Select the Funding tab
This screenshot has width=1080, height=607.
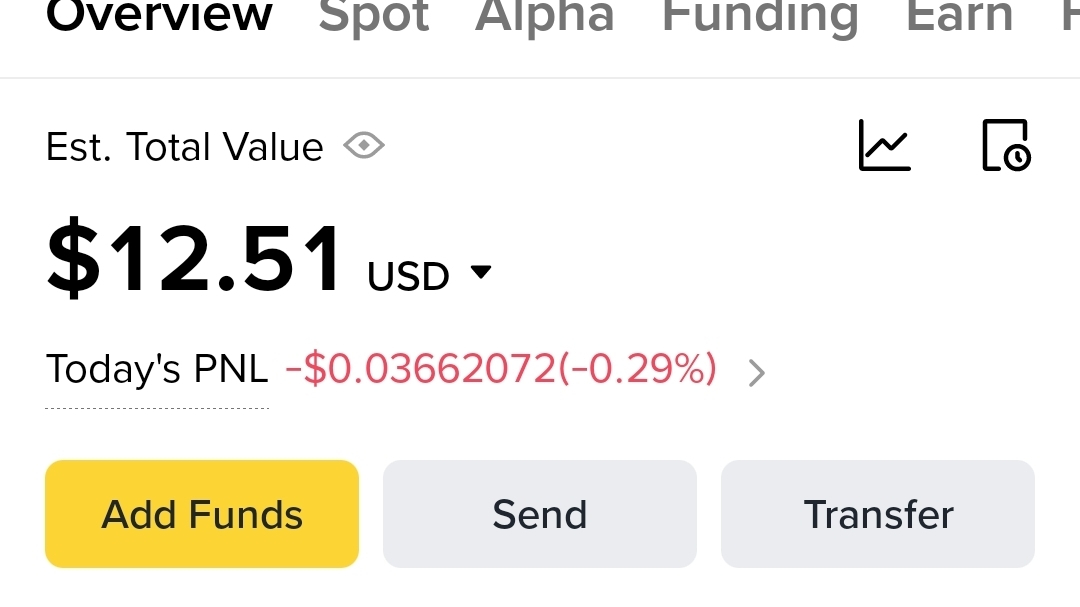pyautogui.click(x=760, y=17)
